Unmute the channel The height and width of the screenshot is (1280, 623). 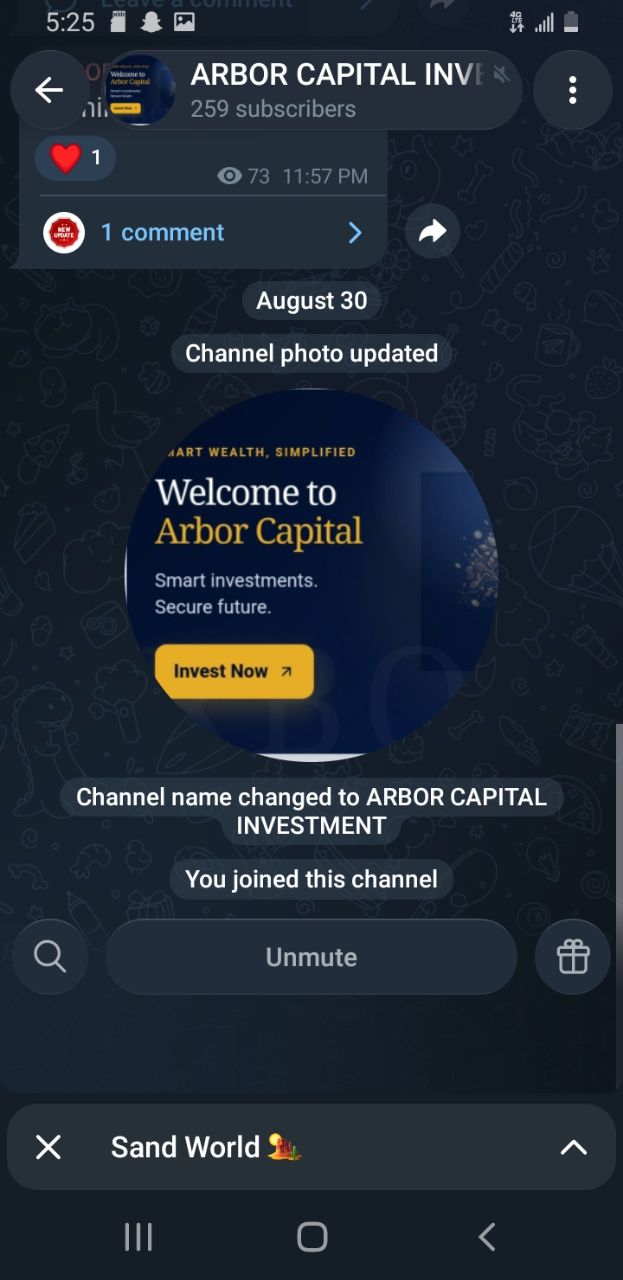(311, 957)
